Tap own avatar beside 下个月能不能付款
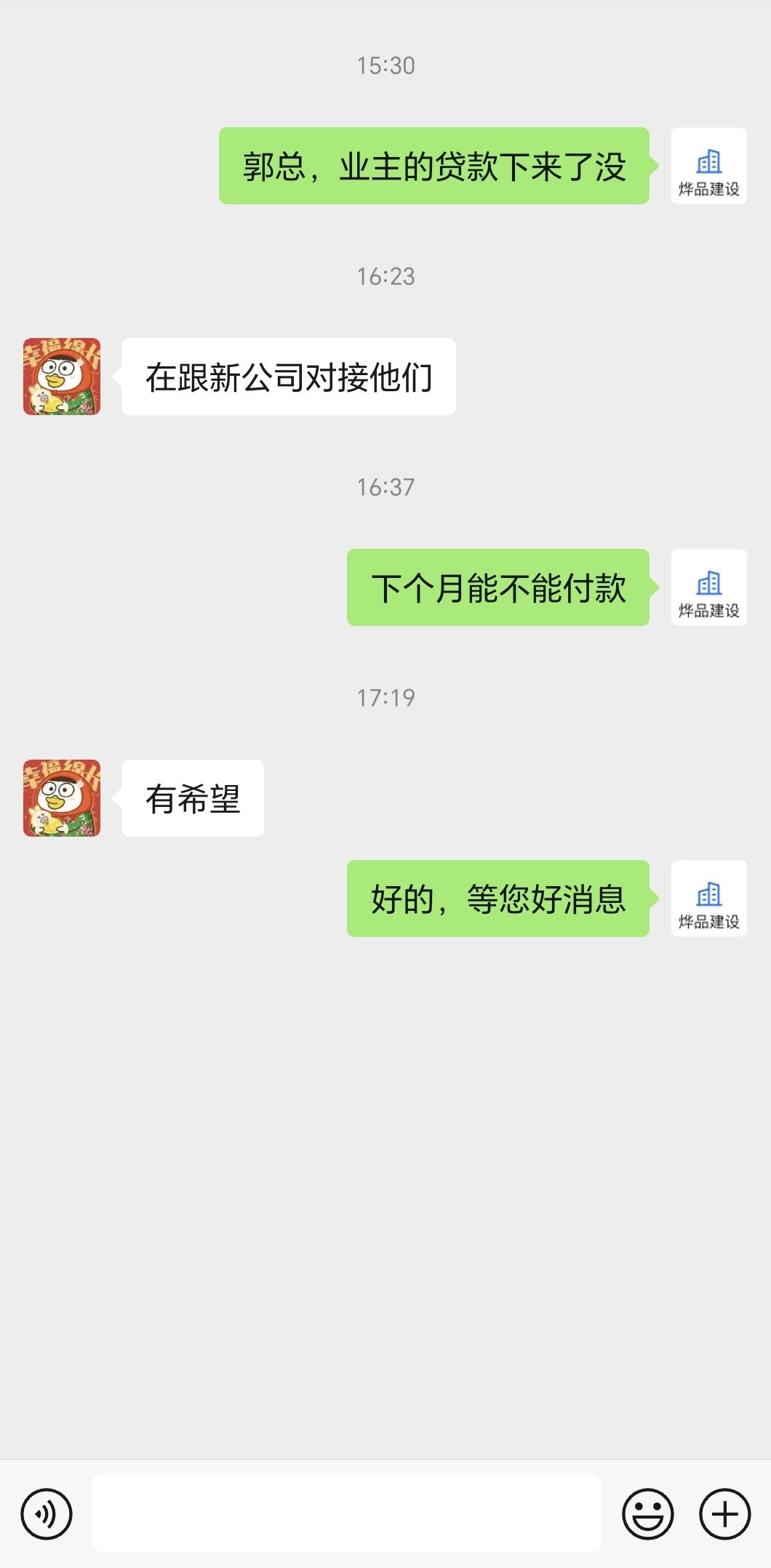The image size is (771, 1568). [709, 587]
